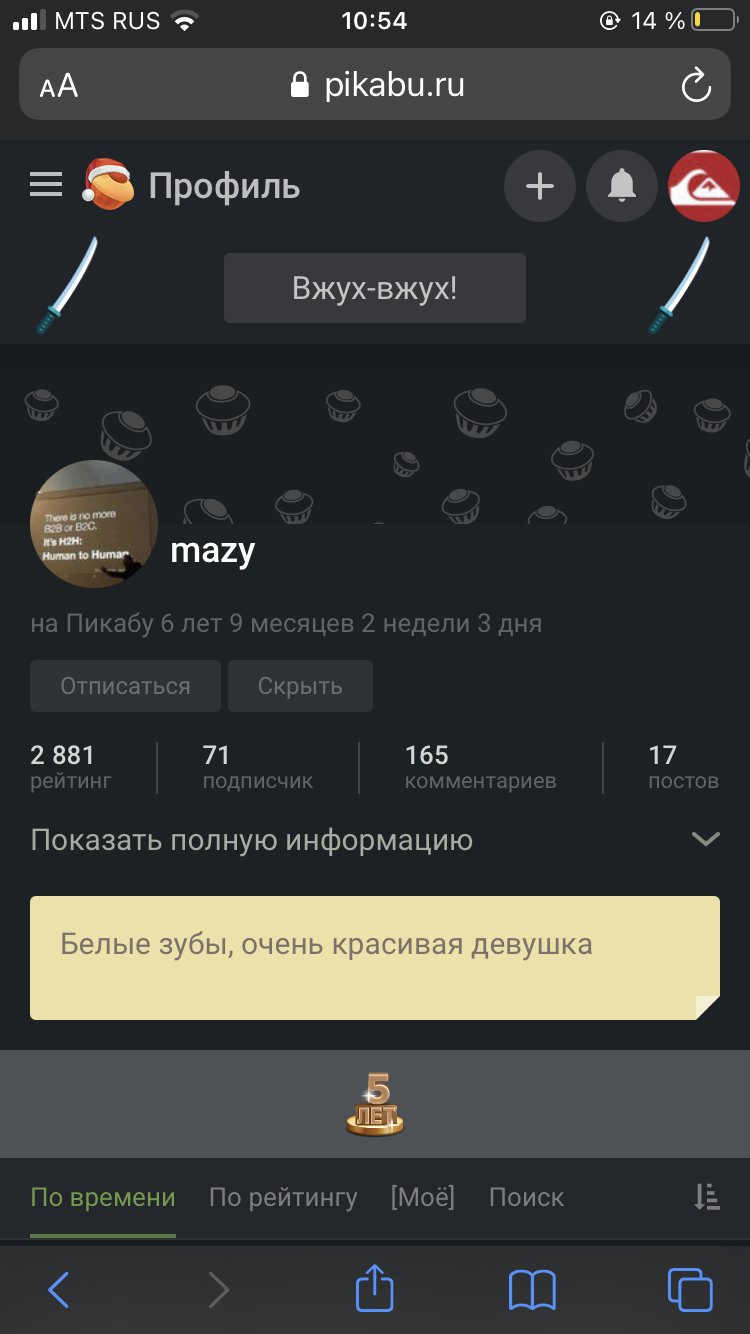Tap the plus icon to add a post
The height and width of the screenshot is (1334, 750).
coord(540,186)
